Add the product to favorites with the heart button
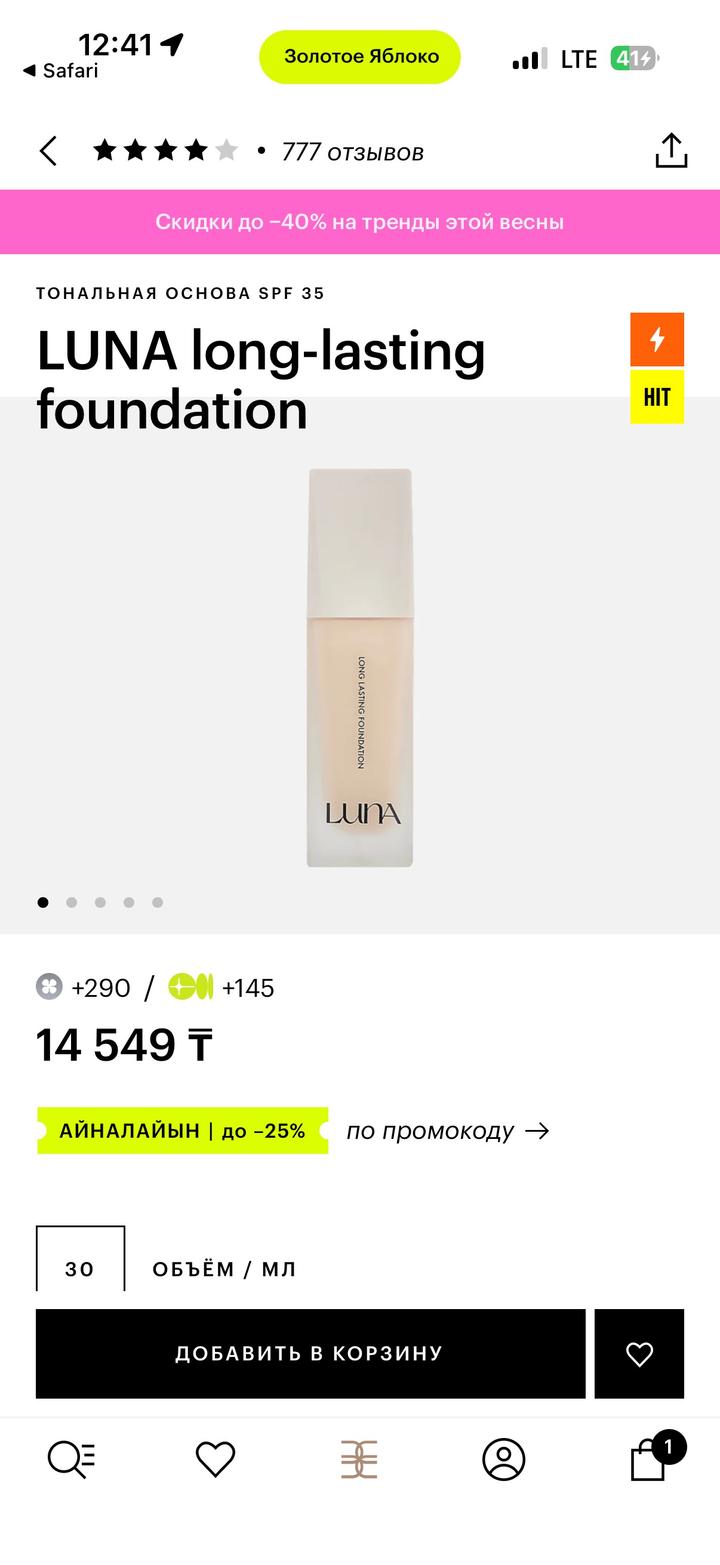This screenshot has width=720, height=1565. pyautogui.click(x=639, y=1353)
